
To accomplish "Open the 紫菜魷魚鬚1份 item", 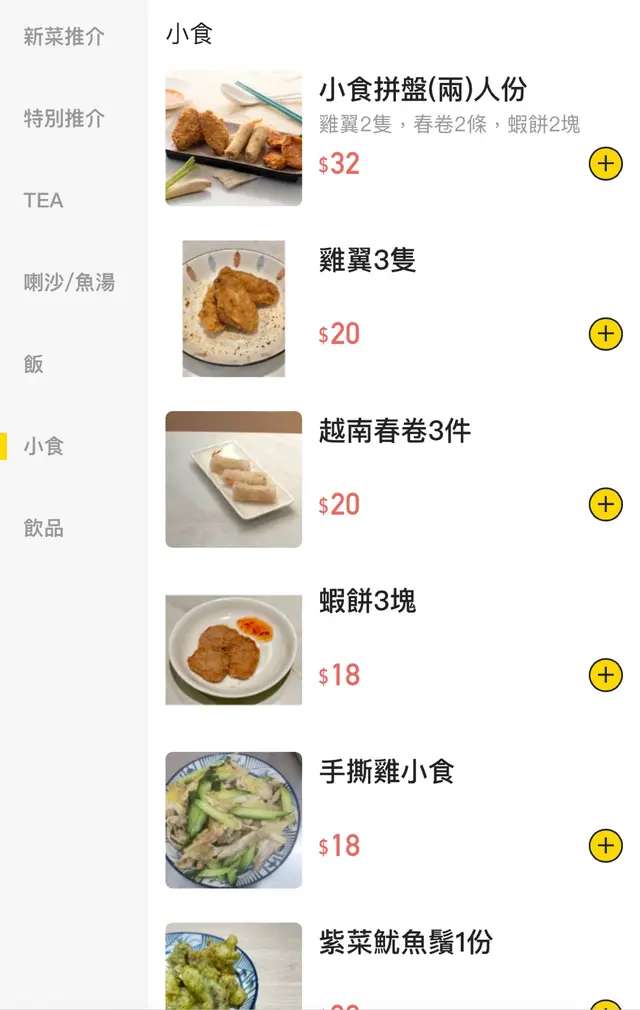I will coord(405,943).
